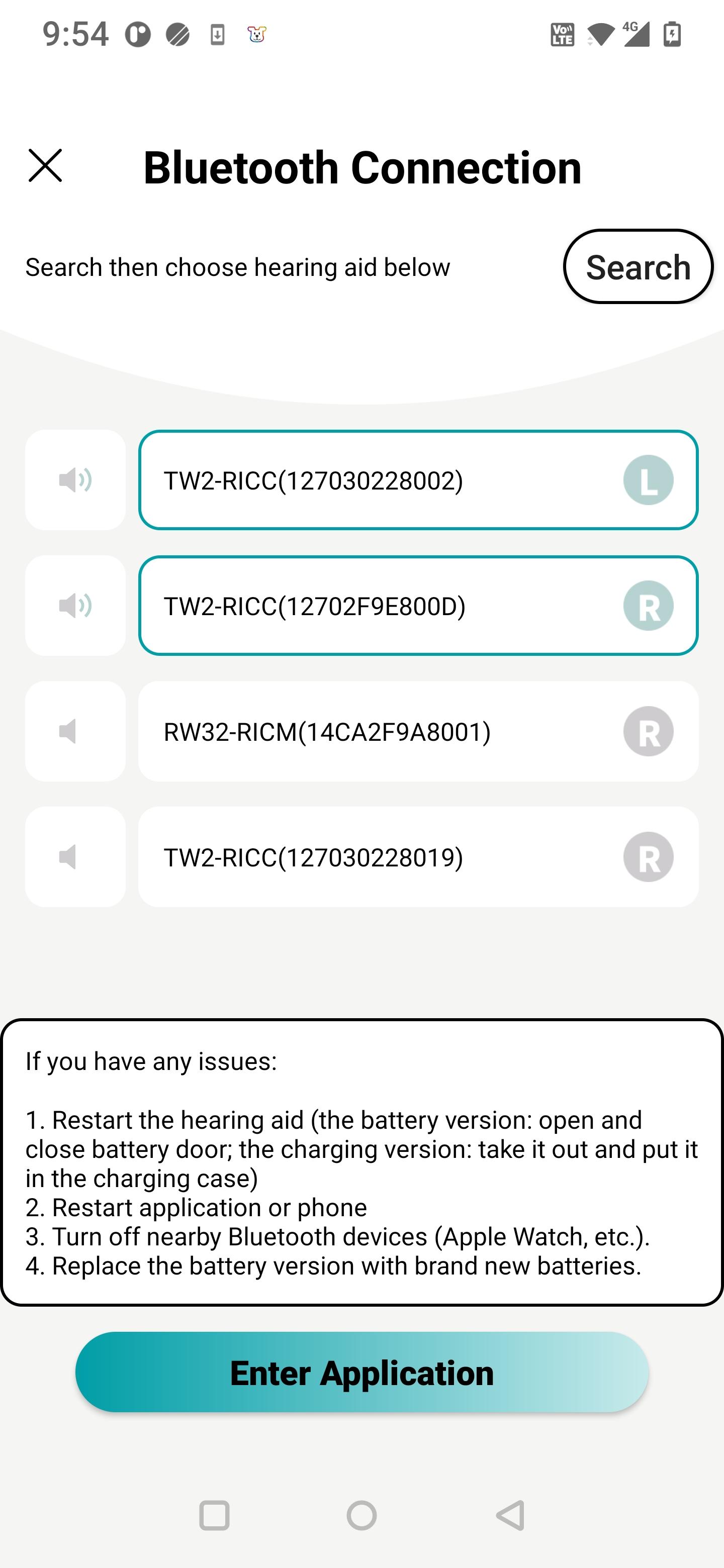724x1568 pixels.
Task: Tap the speaker icon beside TW2-RICC(127030228002)
Action: point(75,480)
